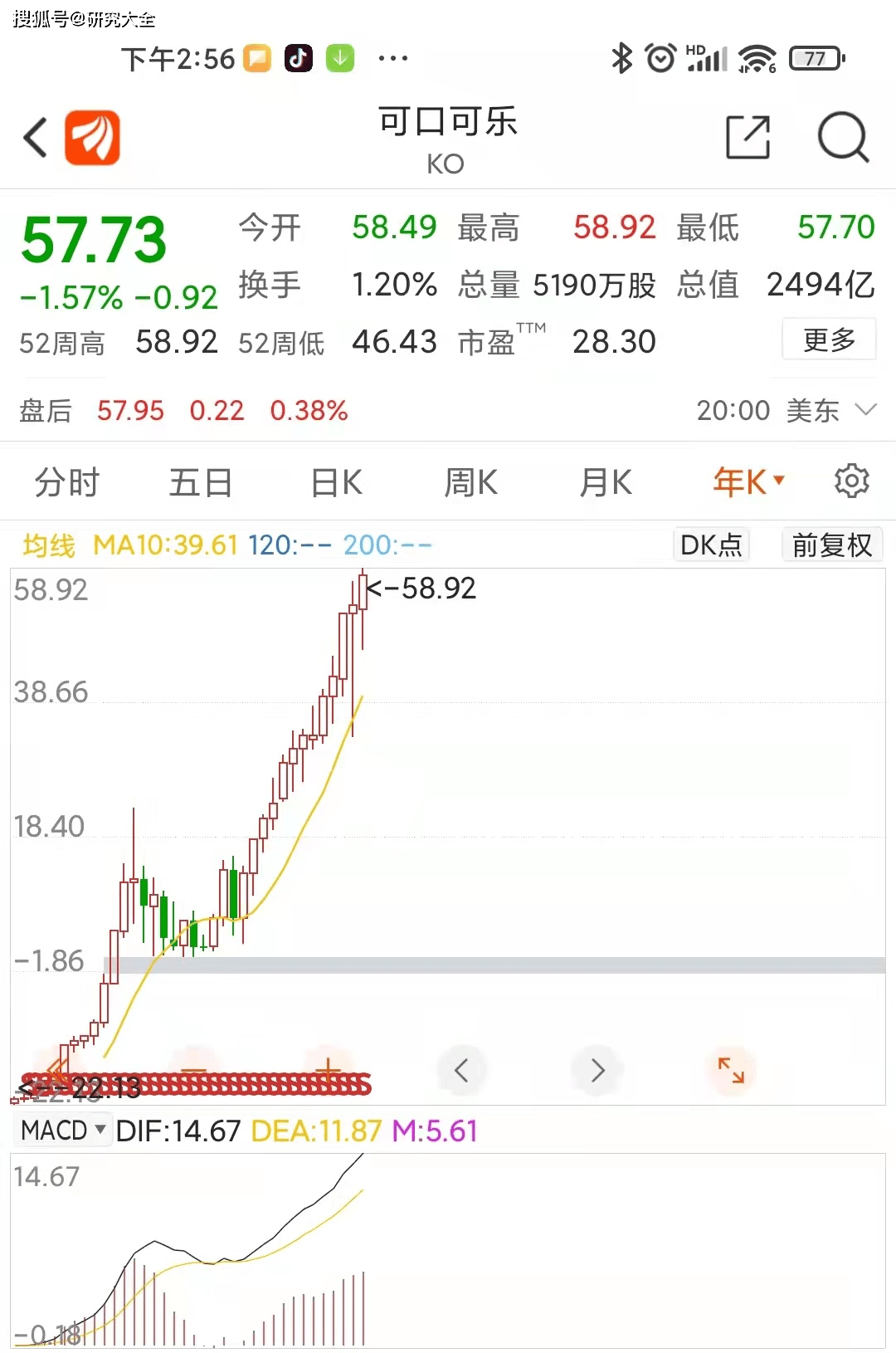
Task: Tap 更多 to show more stock details
Action: pos(828,339)
